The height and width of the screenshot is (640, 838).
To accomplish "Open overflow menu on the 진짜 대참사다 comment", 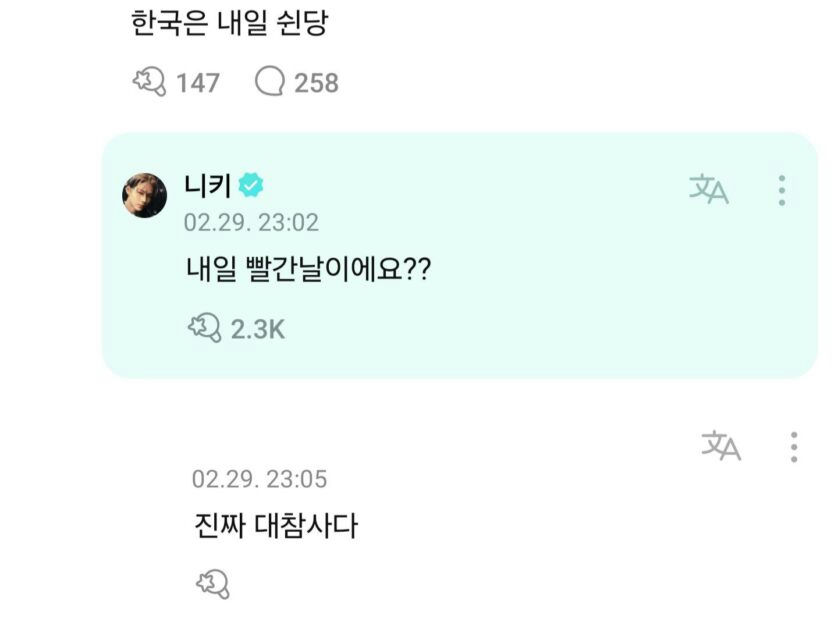I will [x=793, y=447].
